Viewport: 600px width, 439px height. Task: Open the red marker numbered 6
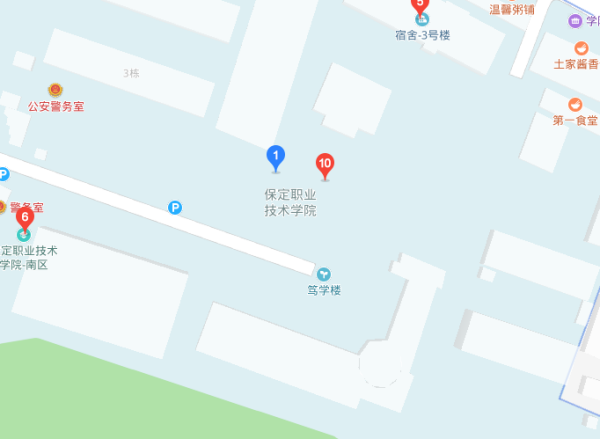point(25,217)
